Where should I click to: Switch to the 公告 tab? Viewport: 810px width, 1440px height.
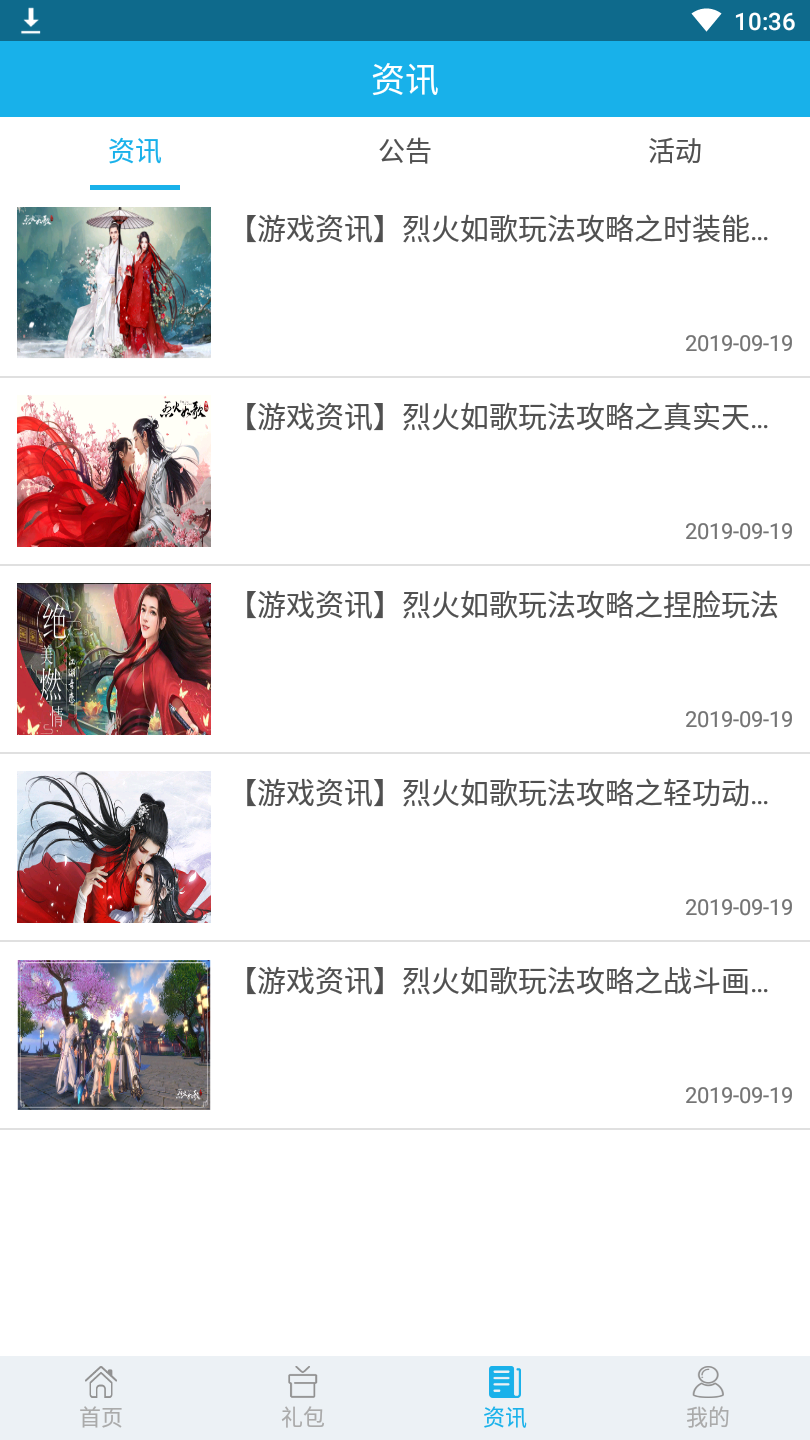point(404,152)
